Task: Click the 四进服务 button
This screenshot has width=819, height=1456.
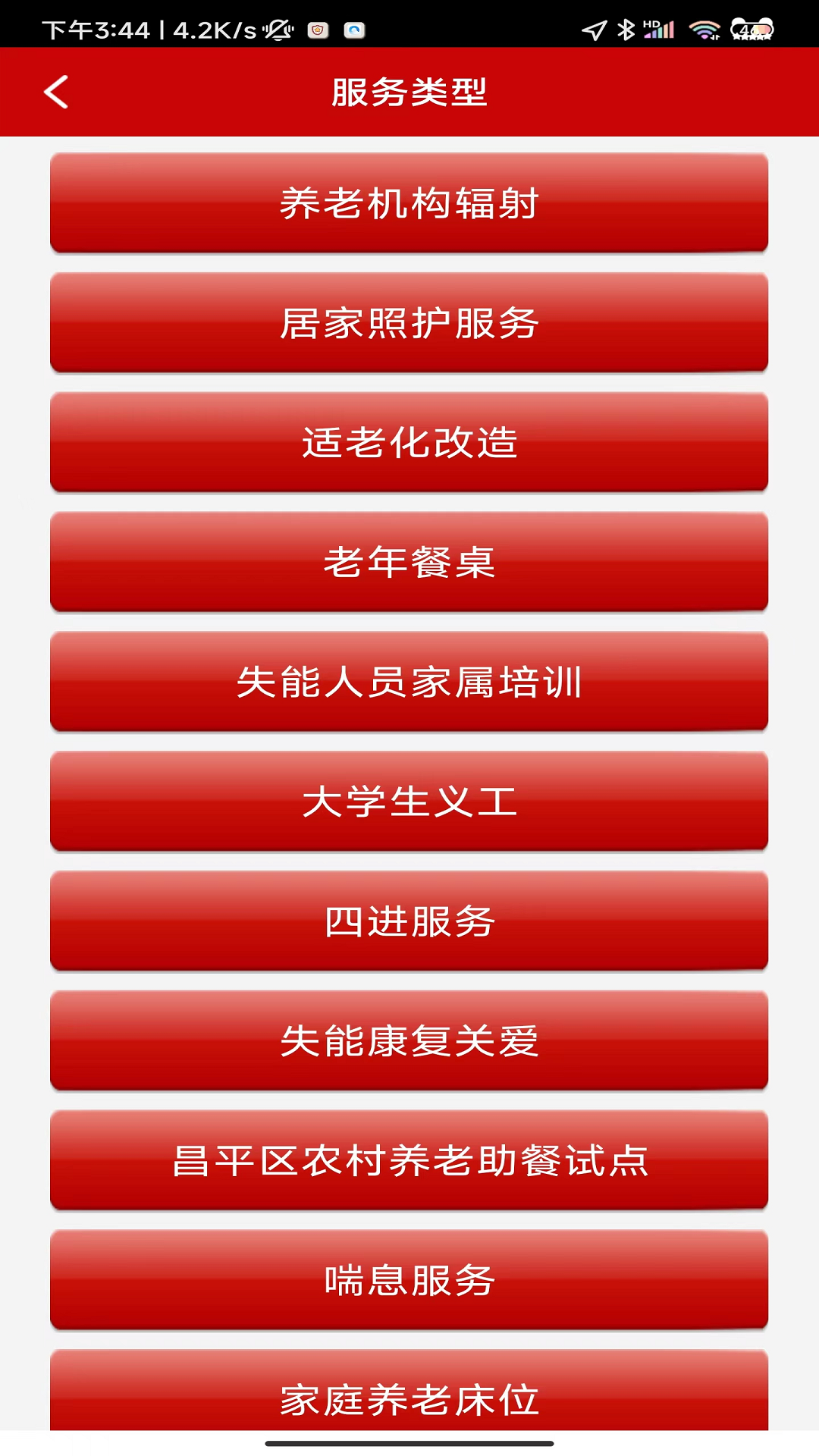Action: [x=409, y=921]
